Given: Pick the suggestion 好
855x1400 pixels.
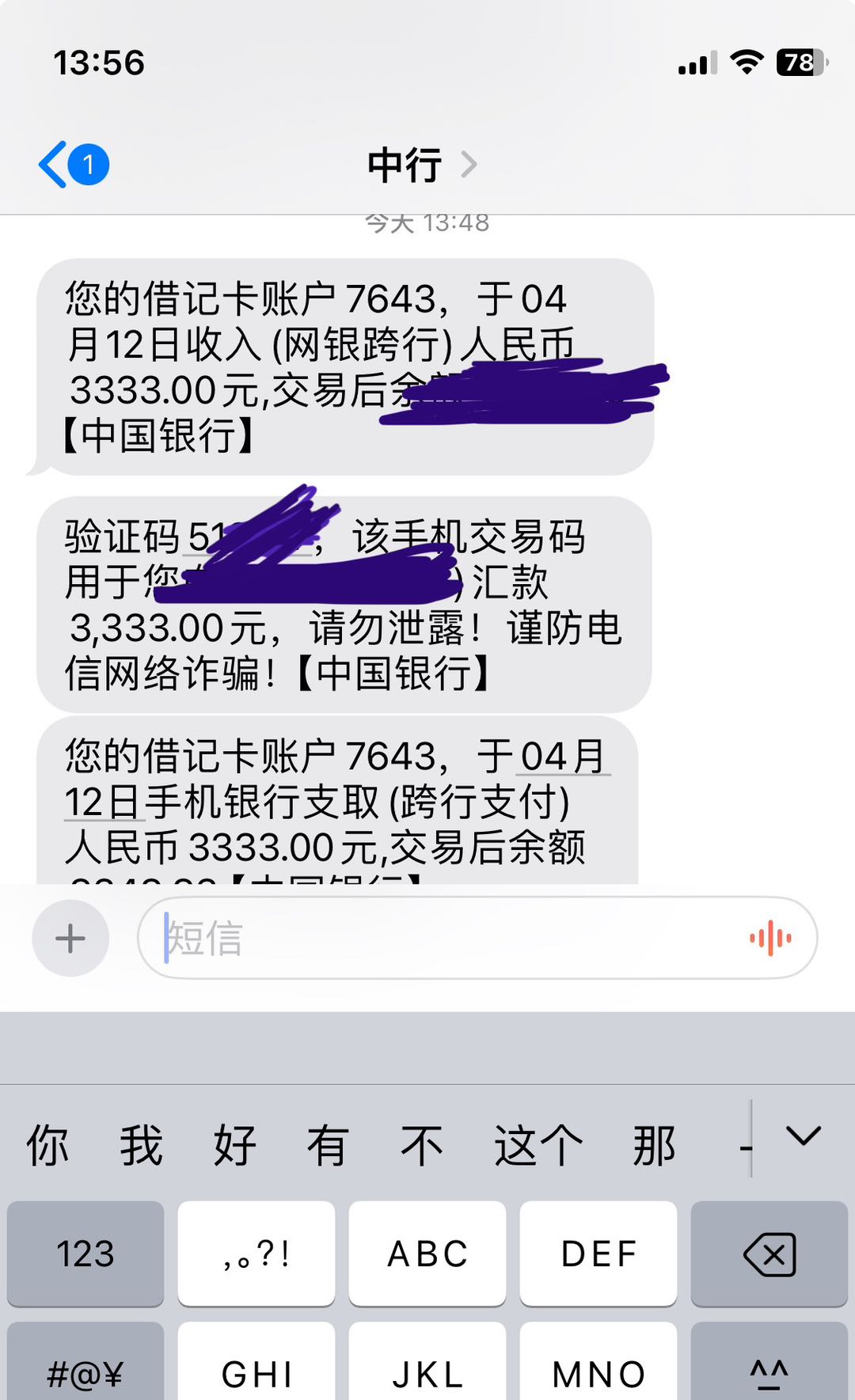Looking at the screenshot, I should 234,1144.
